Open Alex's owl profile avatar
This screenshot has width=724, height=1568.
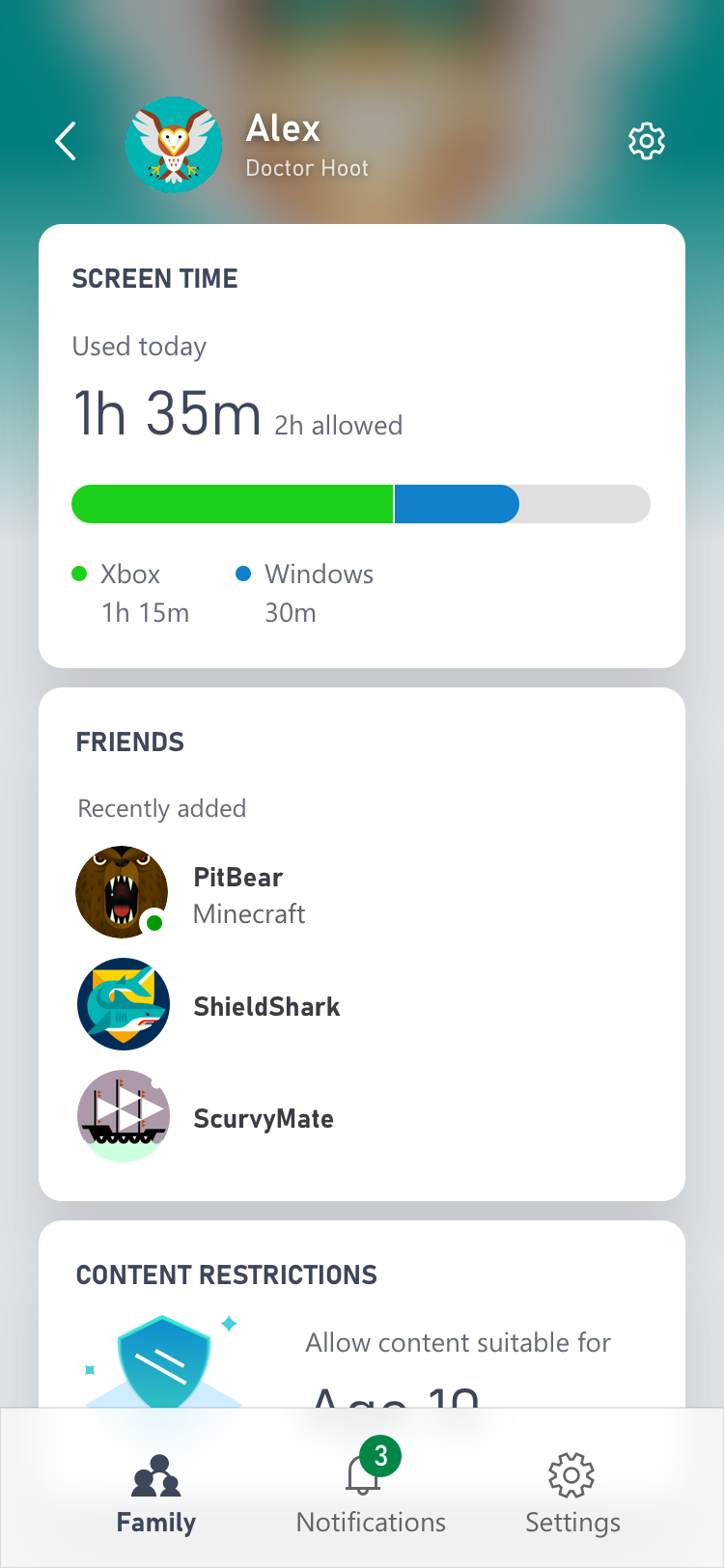(x=174, y=142)
